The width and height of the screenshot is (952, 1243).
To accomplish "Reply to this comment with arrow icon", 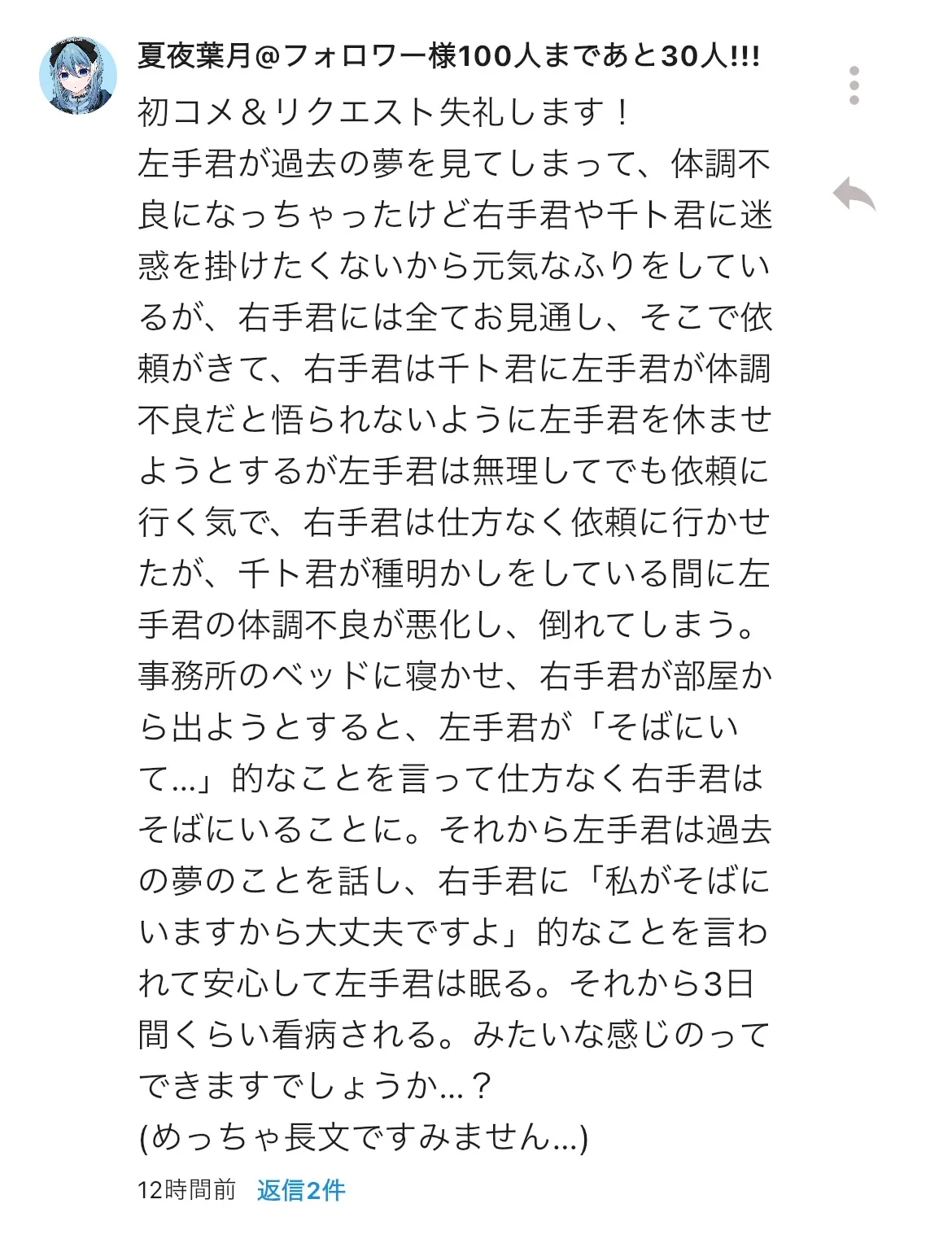I will (854, 195).
